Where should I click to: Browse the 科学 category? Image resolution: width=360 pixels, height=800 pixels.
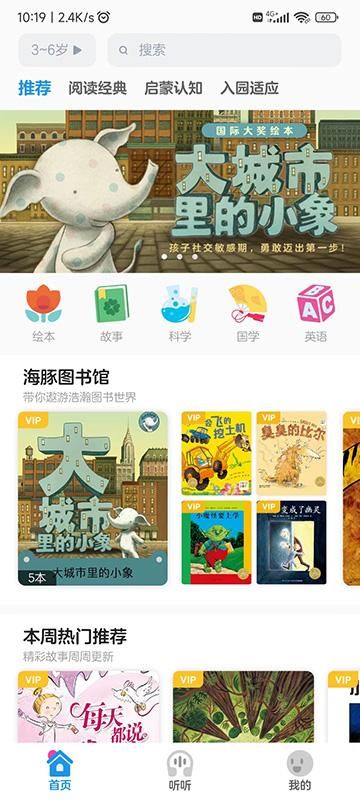tap(180, 314)
